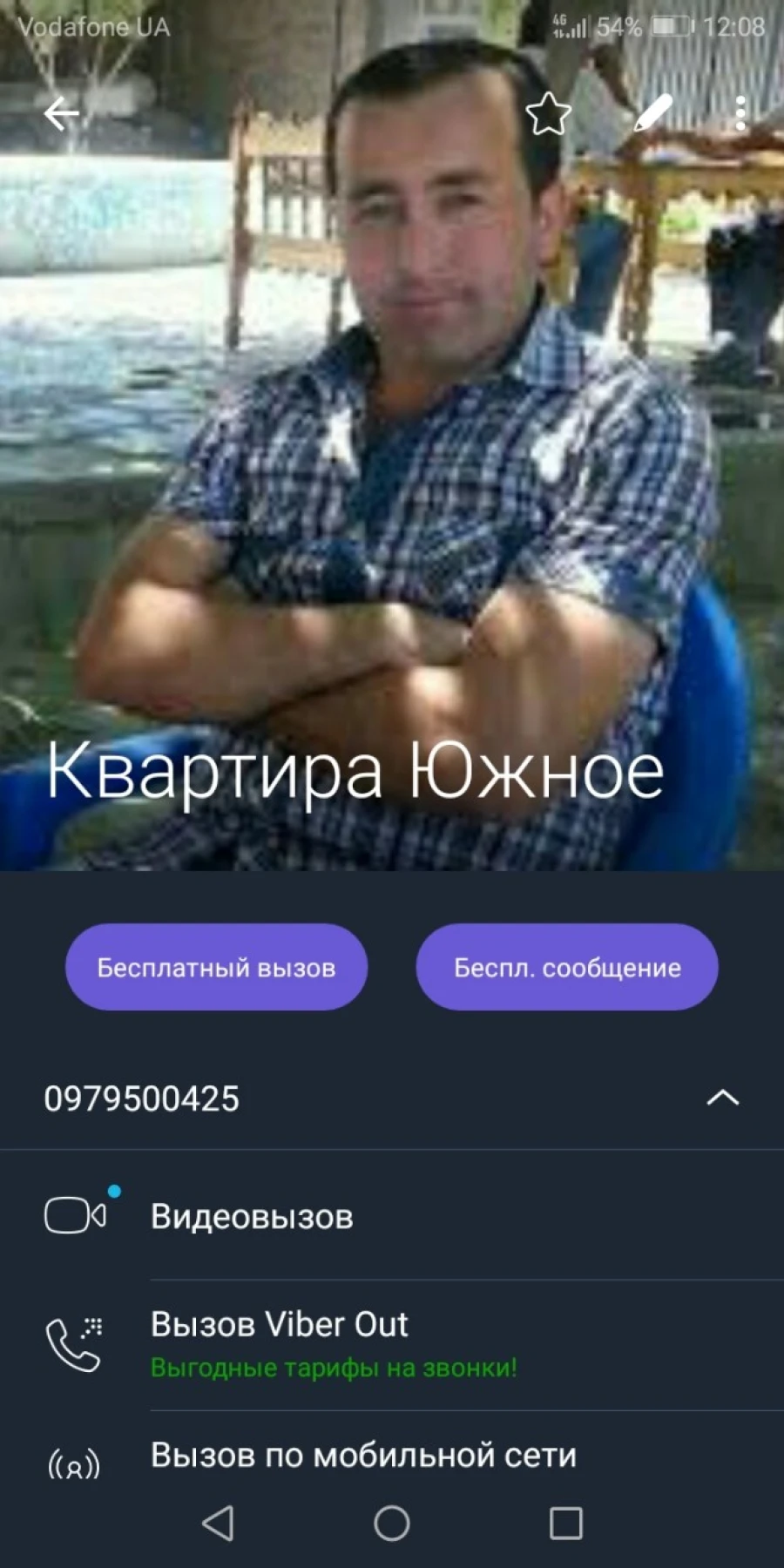Open recent apps with square button
Image resolution: width=784 pixels, height=1568 pixels.
566,1524
